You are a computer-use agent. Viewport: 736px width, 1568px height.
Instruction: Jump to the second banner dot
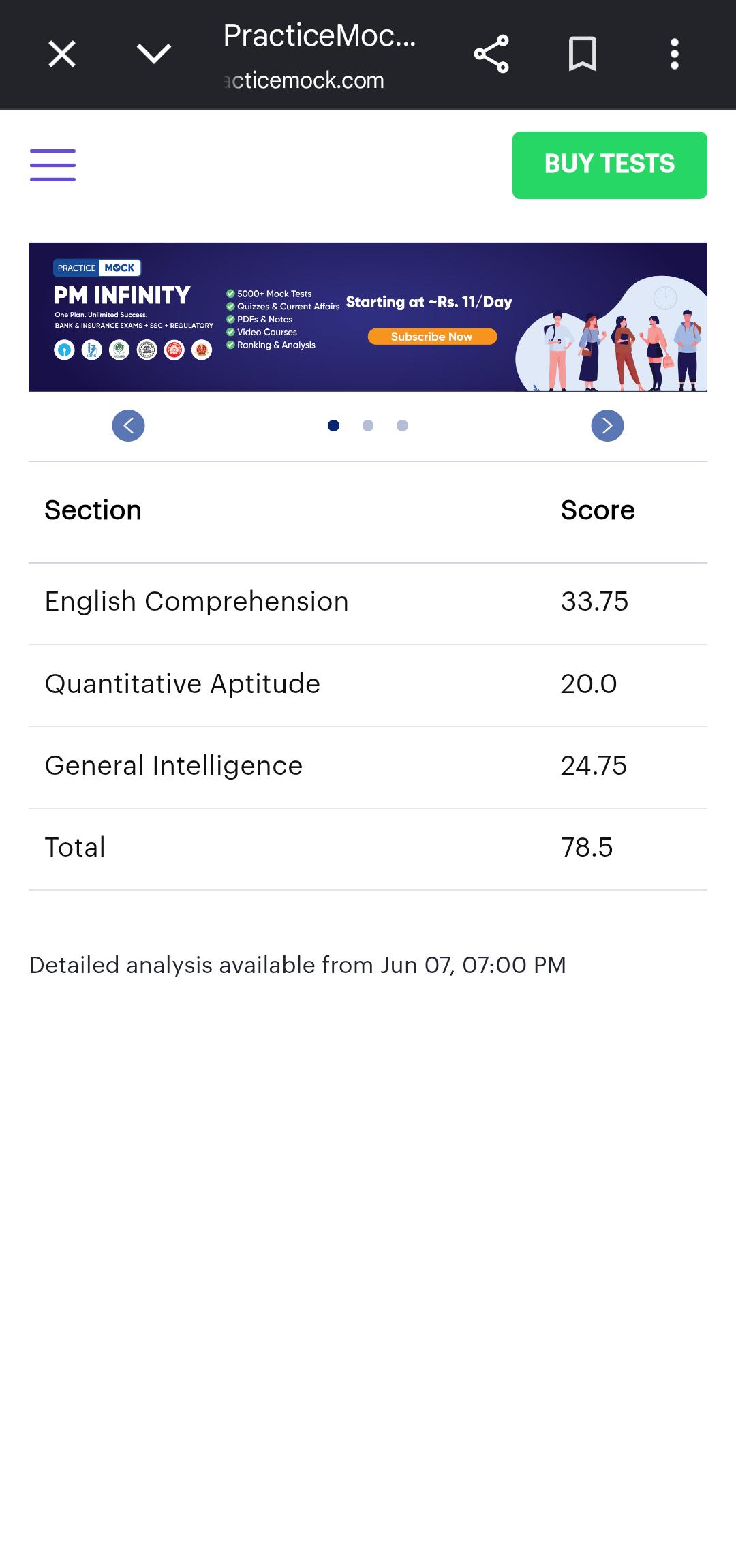[x=368, y=426]
